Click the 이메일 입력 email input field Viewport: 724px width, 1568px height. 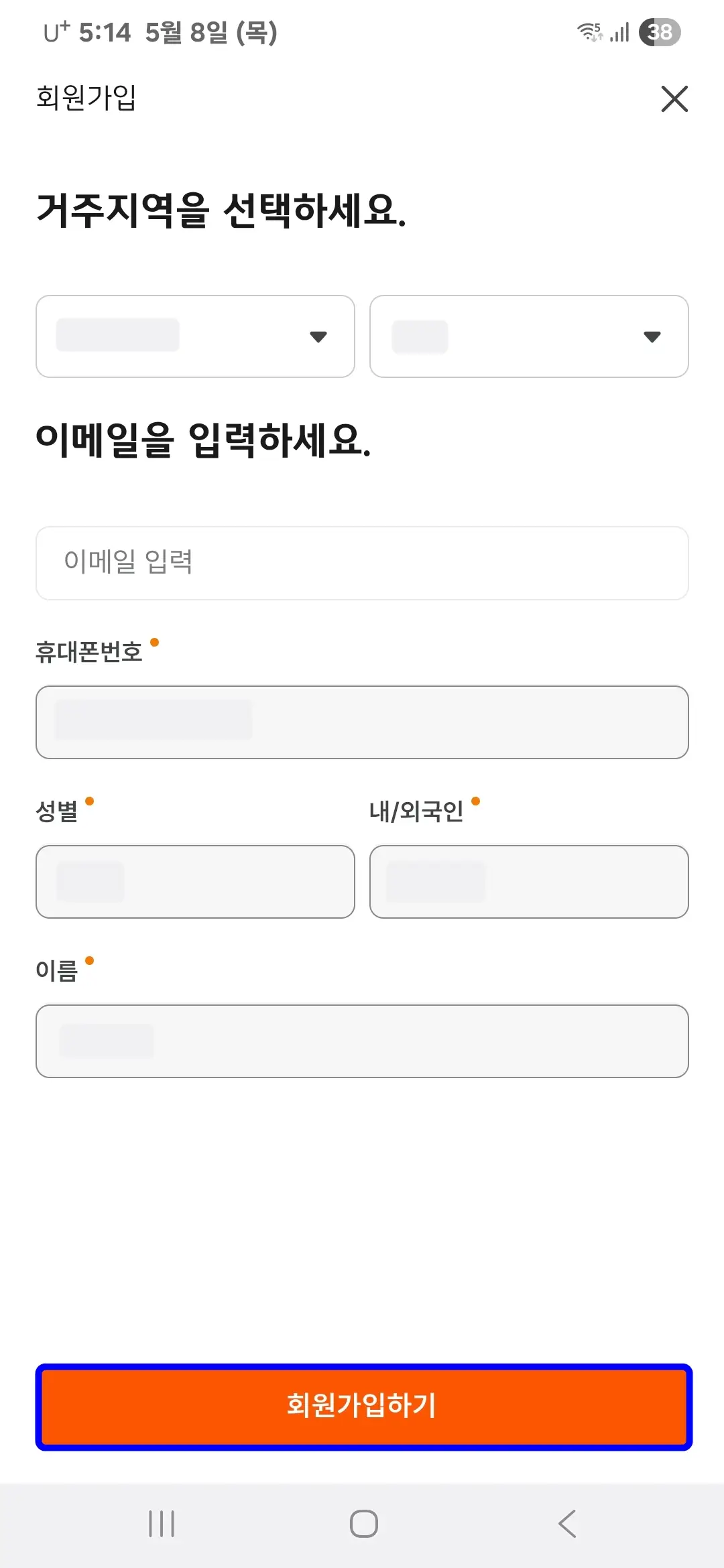tap(362, 563)
